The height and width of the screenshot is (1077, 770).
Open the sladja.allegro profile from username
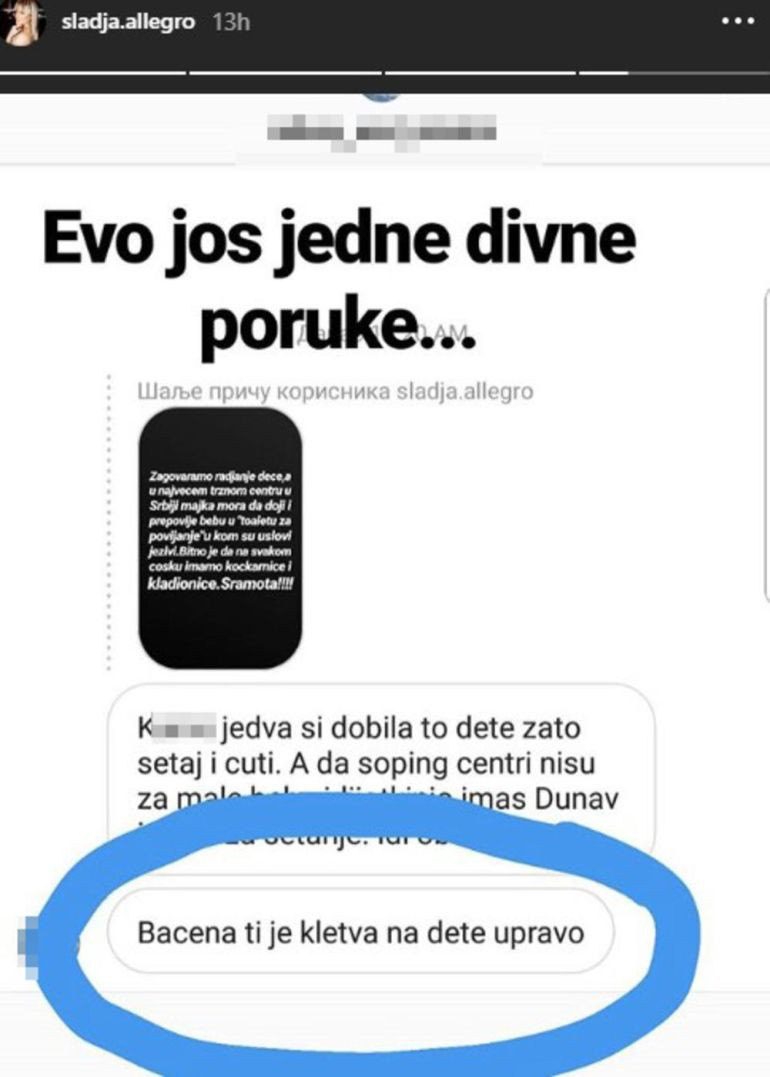pos(126,21)
